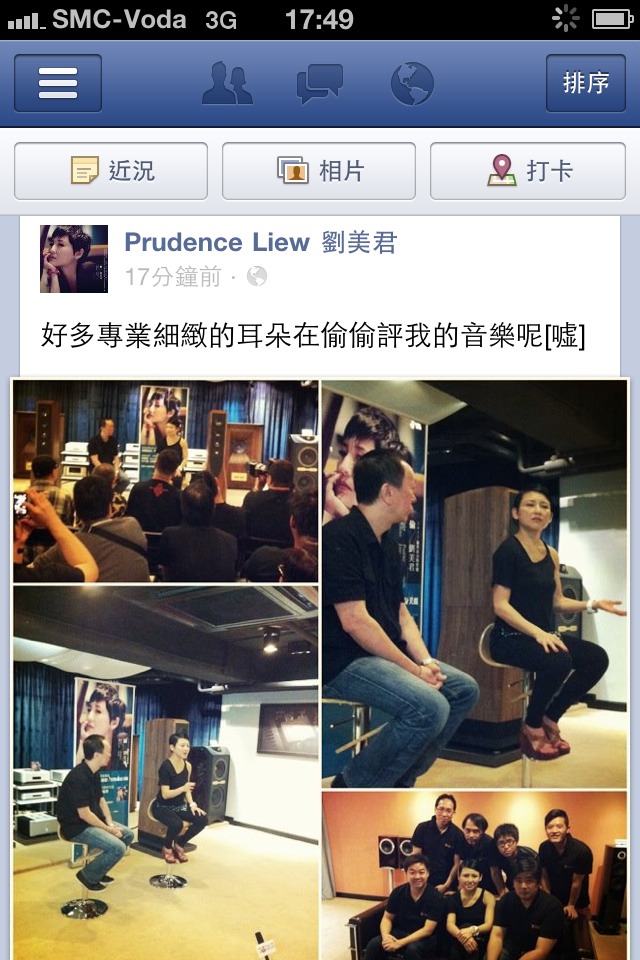Open friend requests icon
This screenshot has width=640, height=960.
click(228, 83)
